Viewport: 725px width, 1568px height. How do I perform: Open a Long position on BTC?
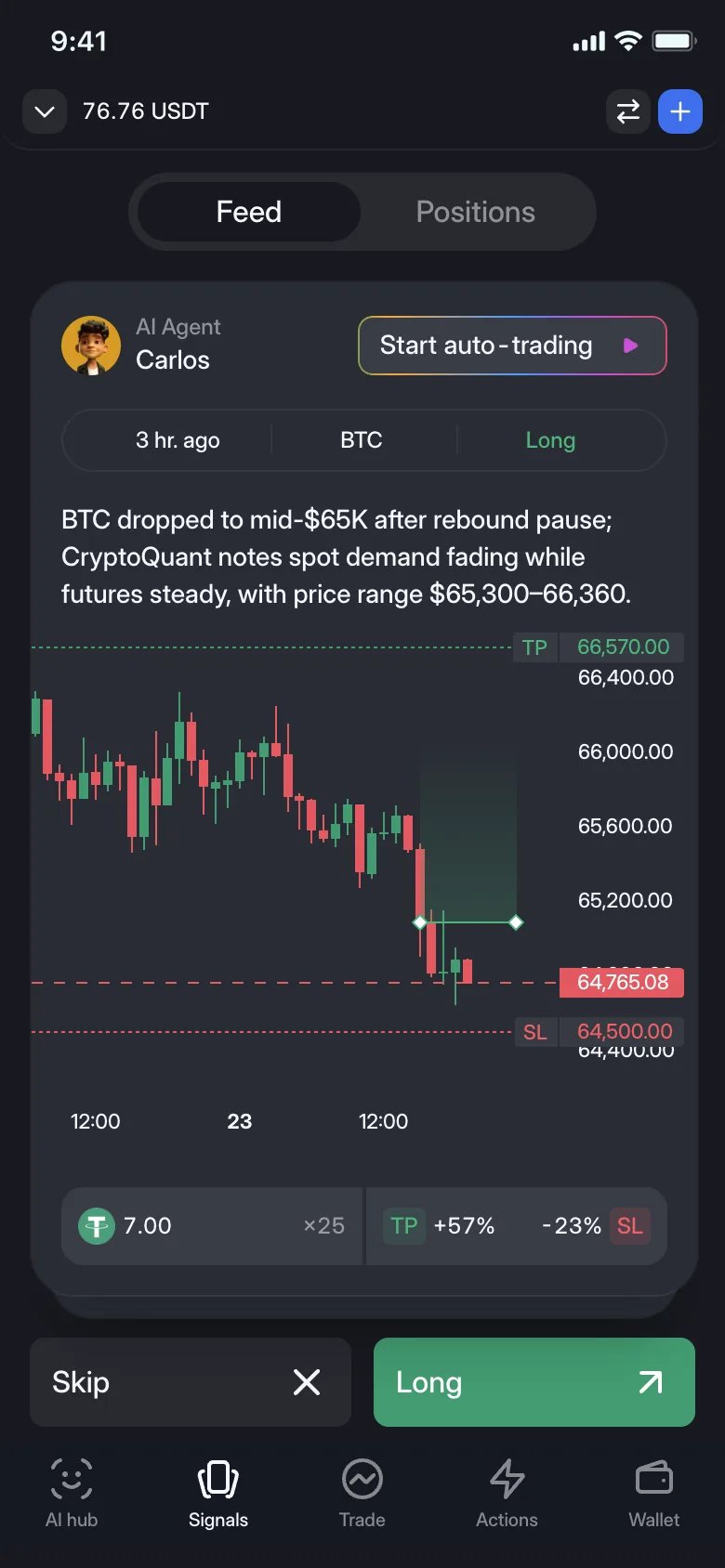(534, 1382)
